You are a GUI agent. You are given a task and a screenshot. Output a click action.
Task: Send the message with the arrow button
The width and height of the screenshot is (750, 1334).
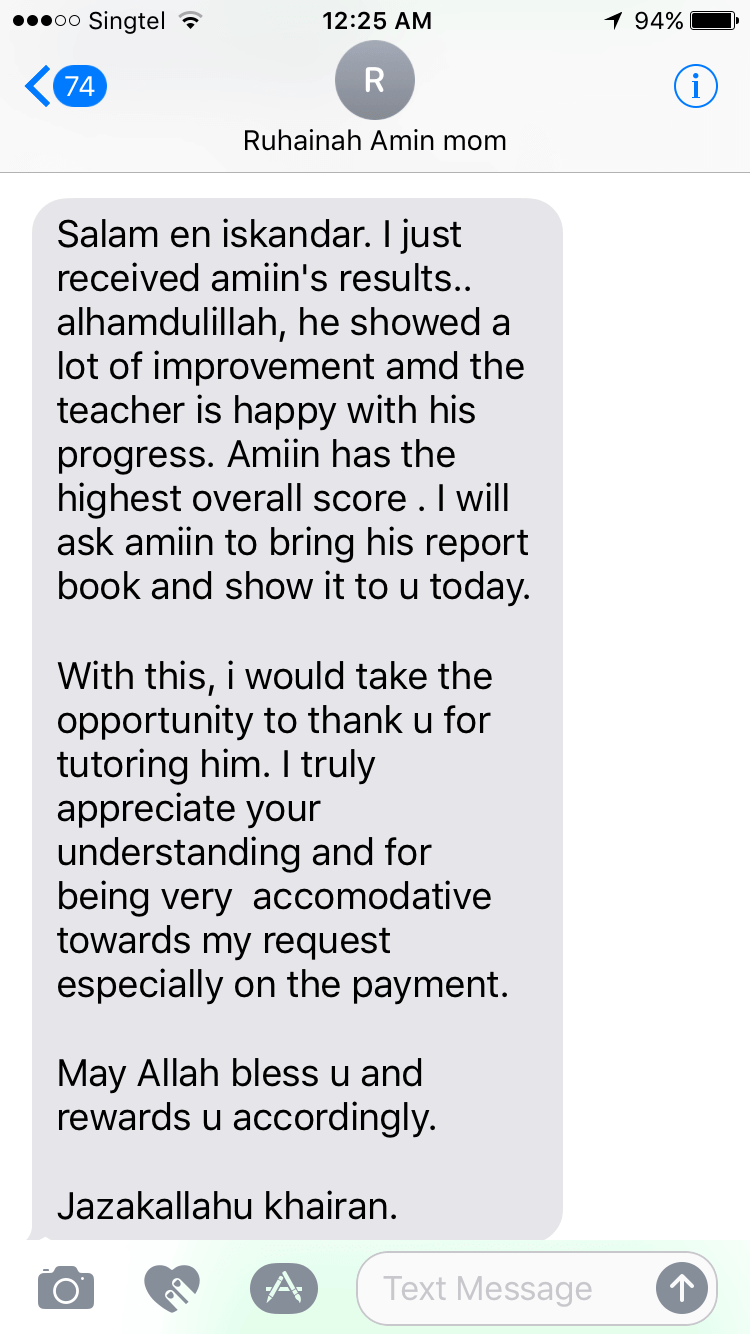point(682,1288)
